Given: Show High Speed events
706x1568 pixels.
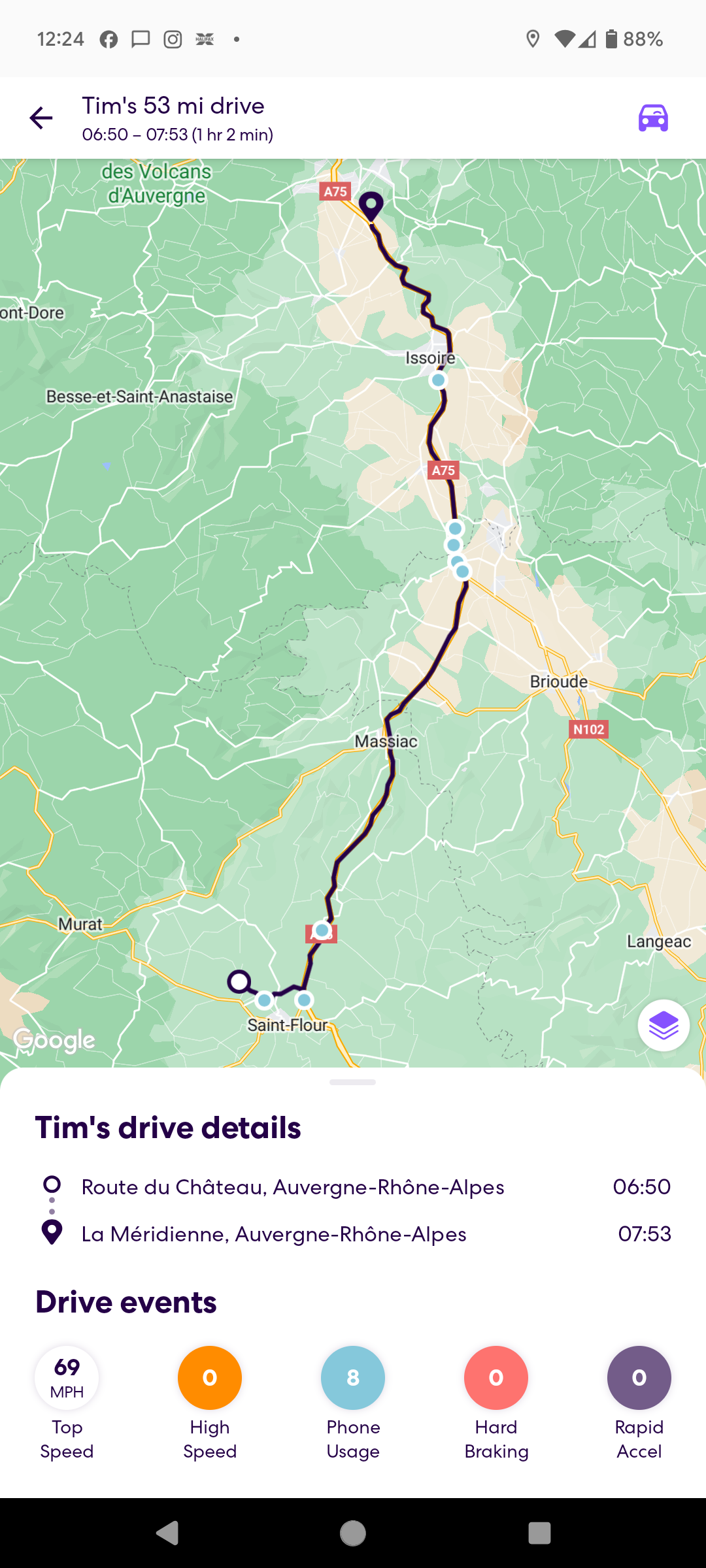Looking at the screenshot, I should (210, 1378).
